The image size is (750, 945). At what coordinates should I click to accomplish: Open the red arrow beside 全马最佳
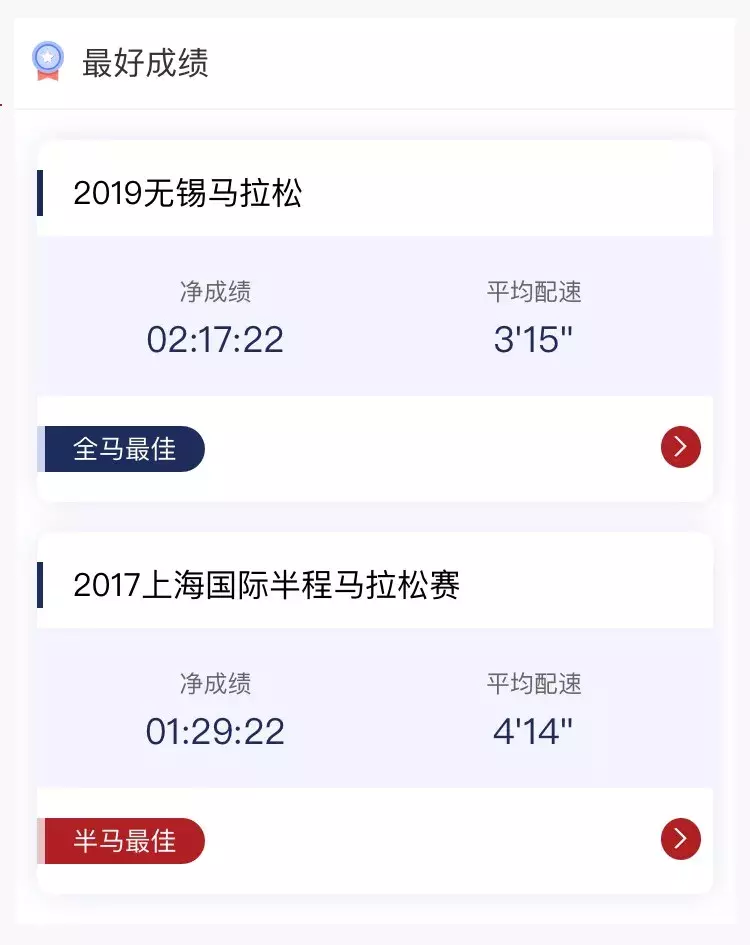(680, 447)
